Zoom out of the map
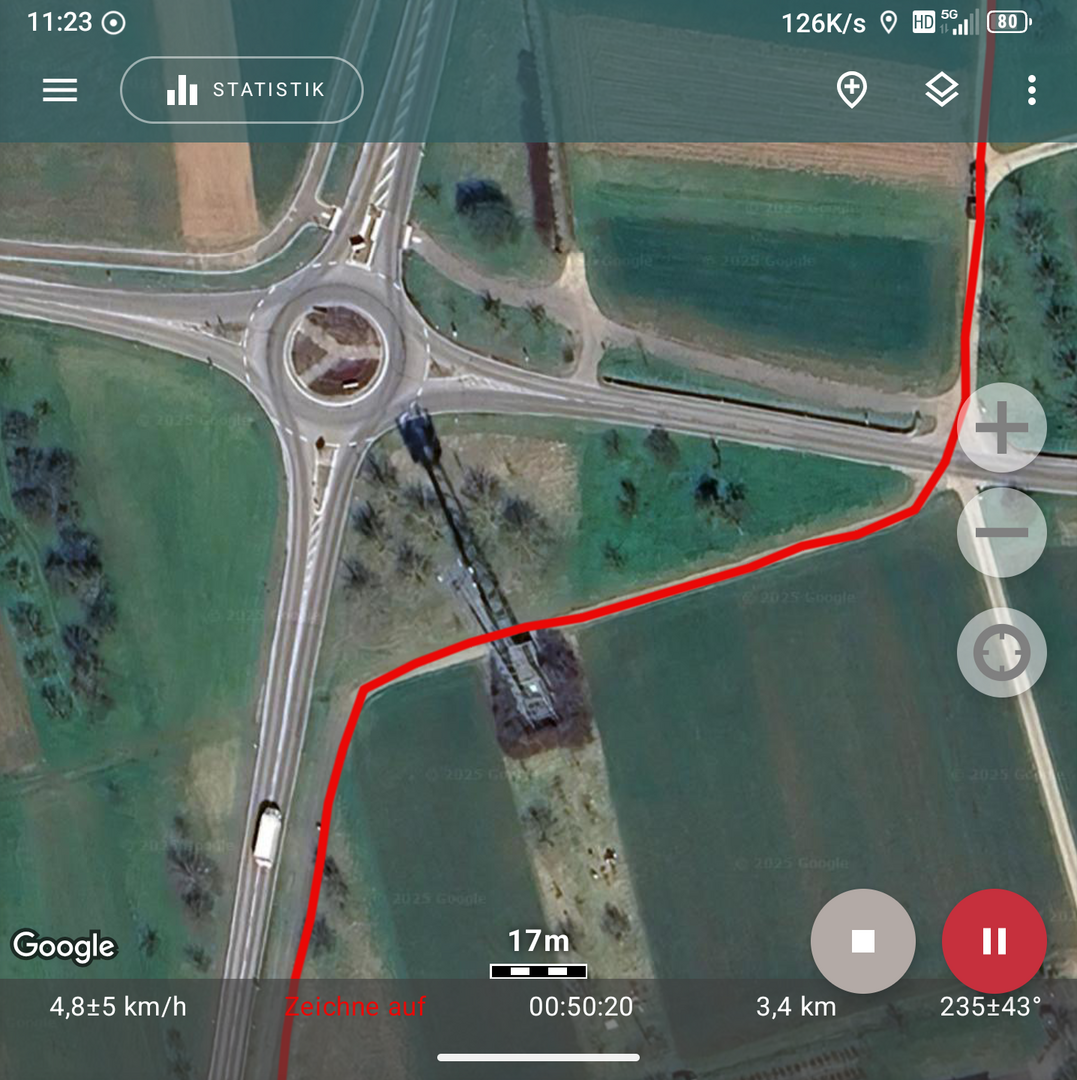This screenshot has width=1077, height=1080. (x=1001, y=532)
